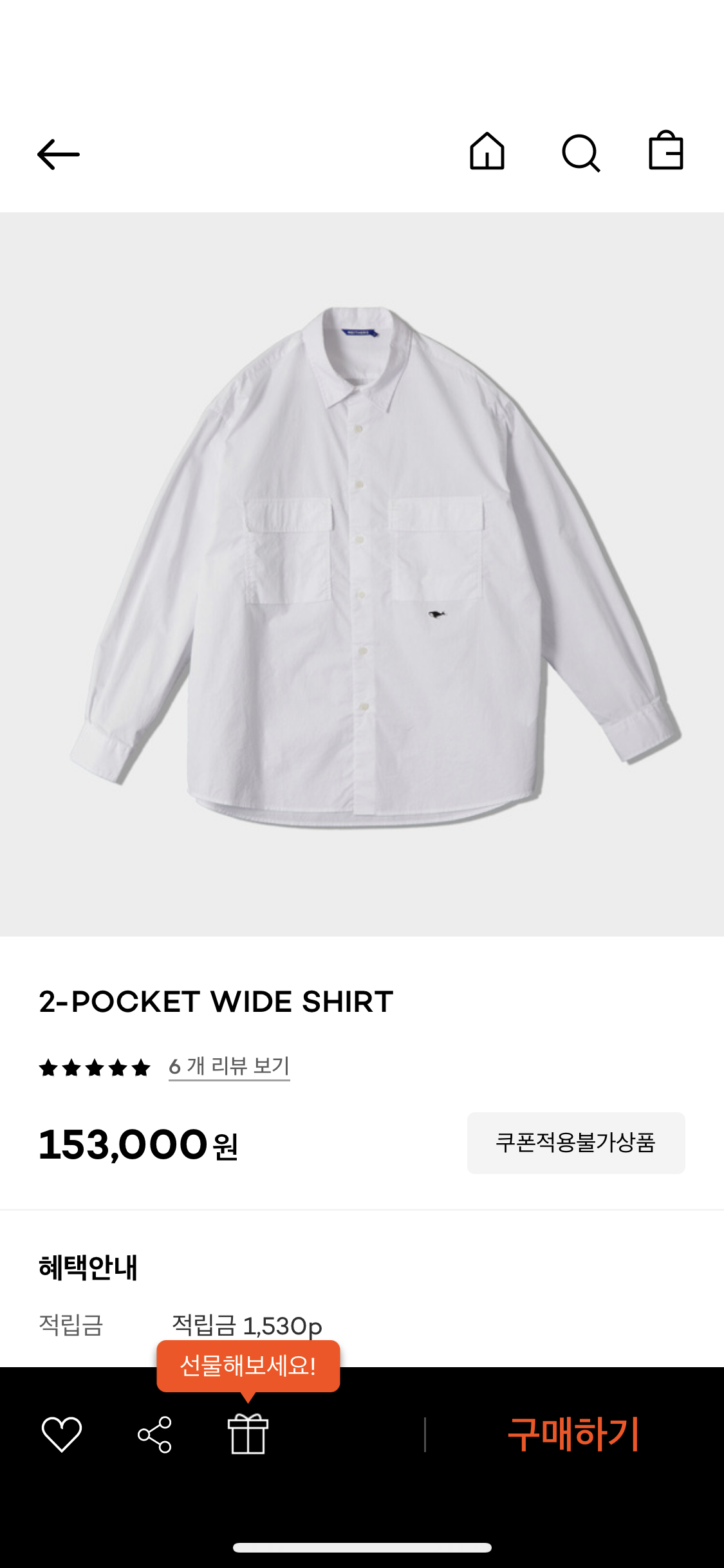Open the shopping bag
The height and width of the screenshot is (1568, 724).
point(665,151)
